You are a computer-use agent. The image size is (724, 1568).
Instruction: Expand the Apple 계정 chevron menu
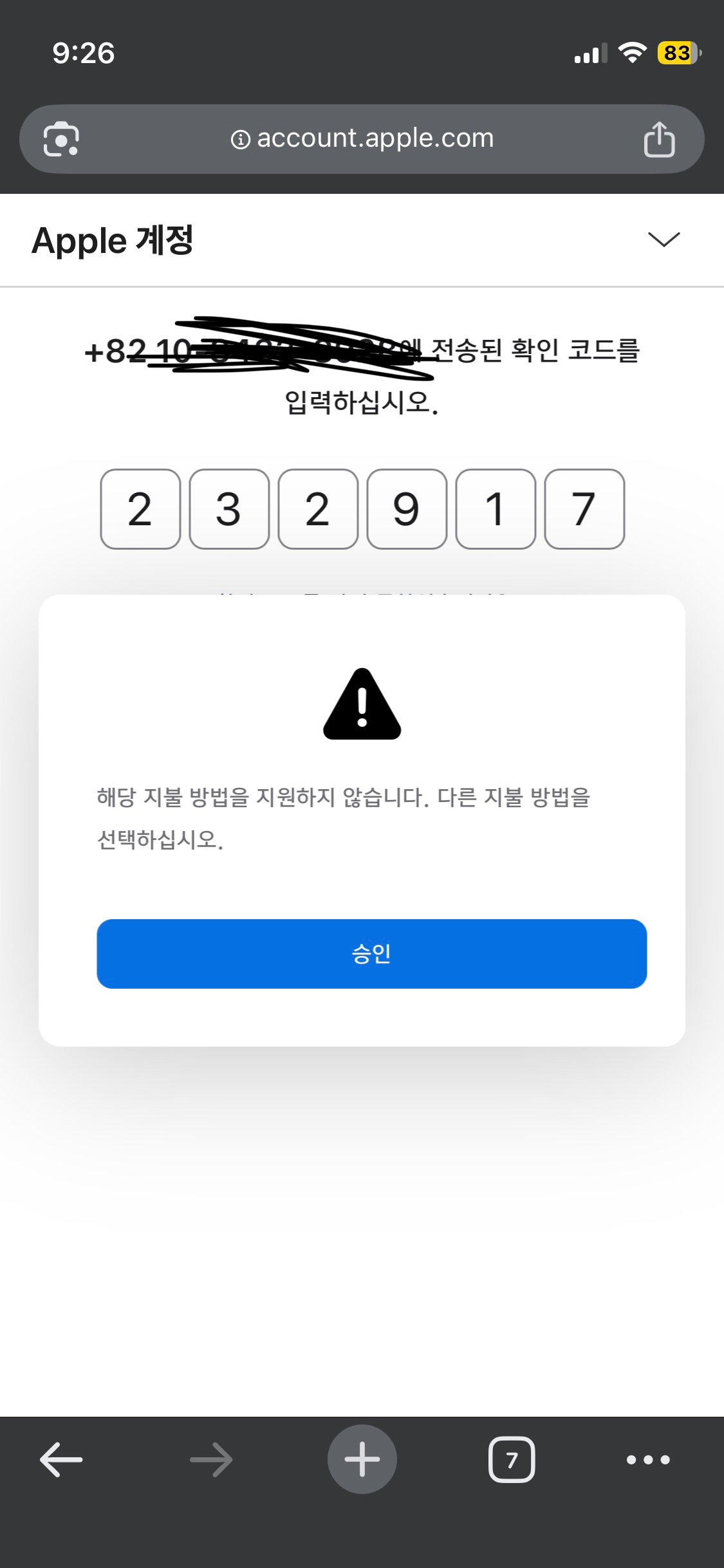[664, 239]
